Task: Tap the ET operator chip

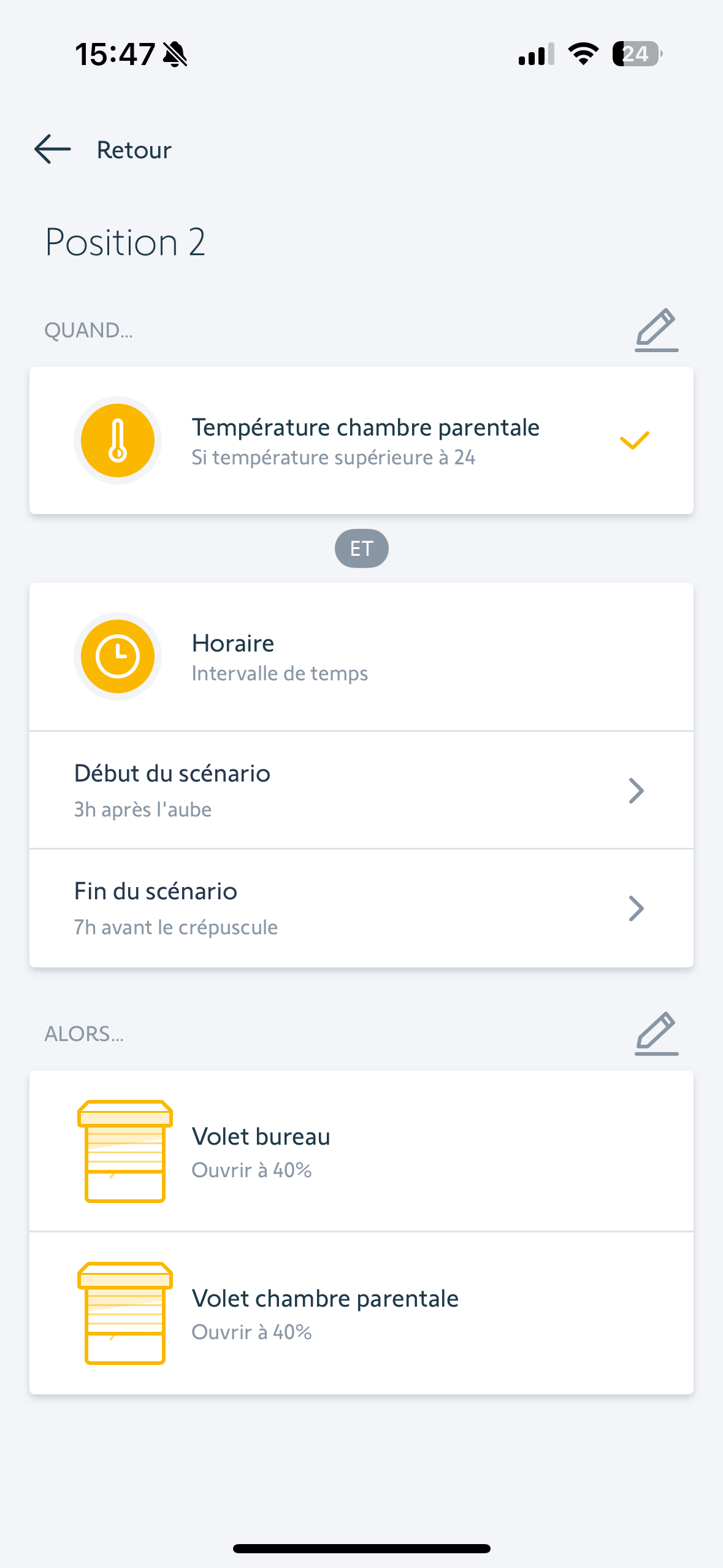Action: 361,548
